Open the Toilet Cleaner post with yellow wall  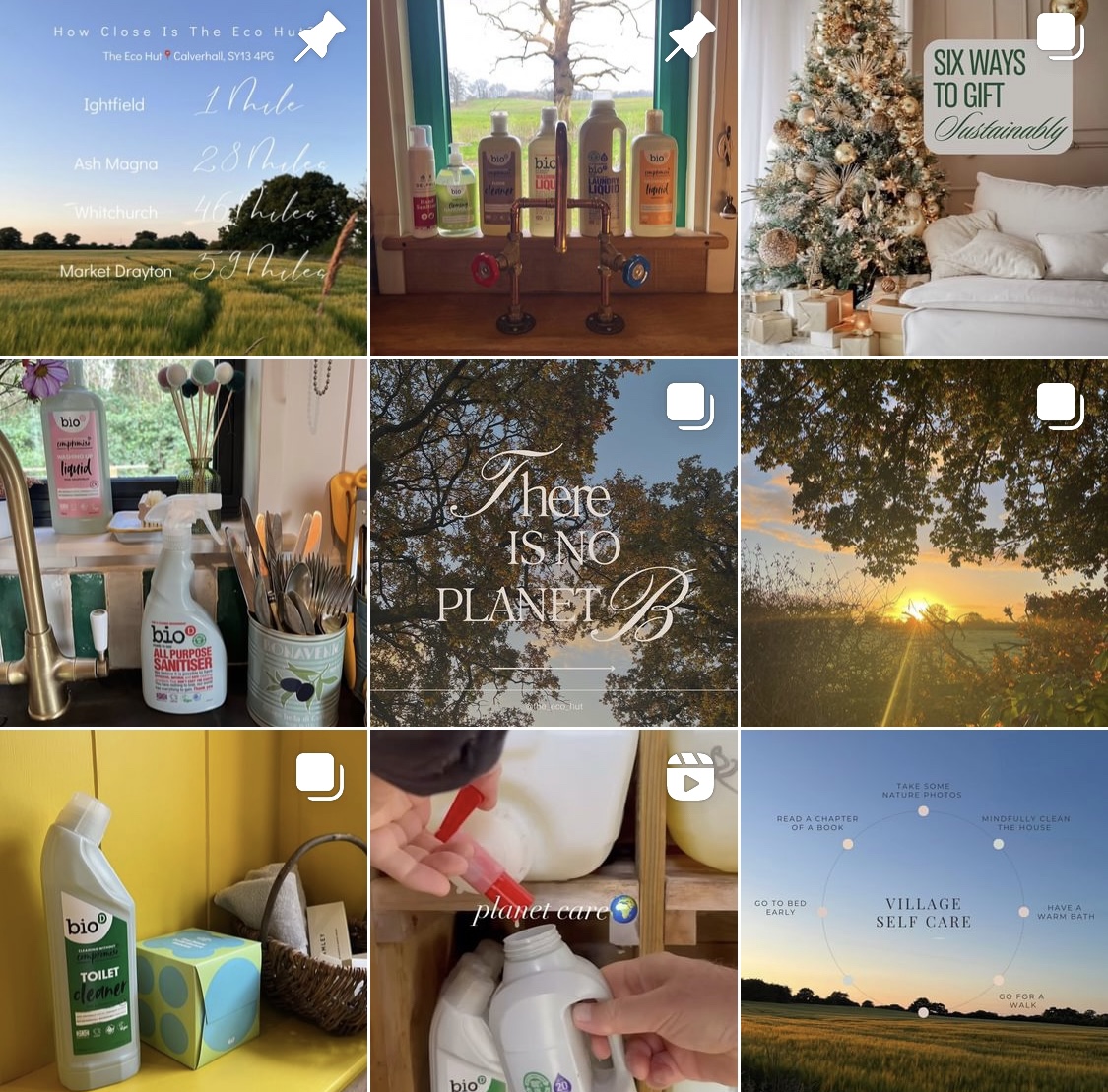pos(183,911)
